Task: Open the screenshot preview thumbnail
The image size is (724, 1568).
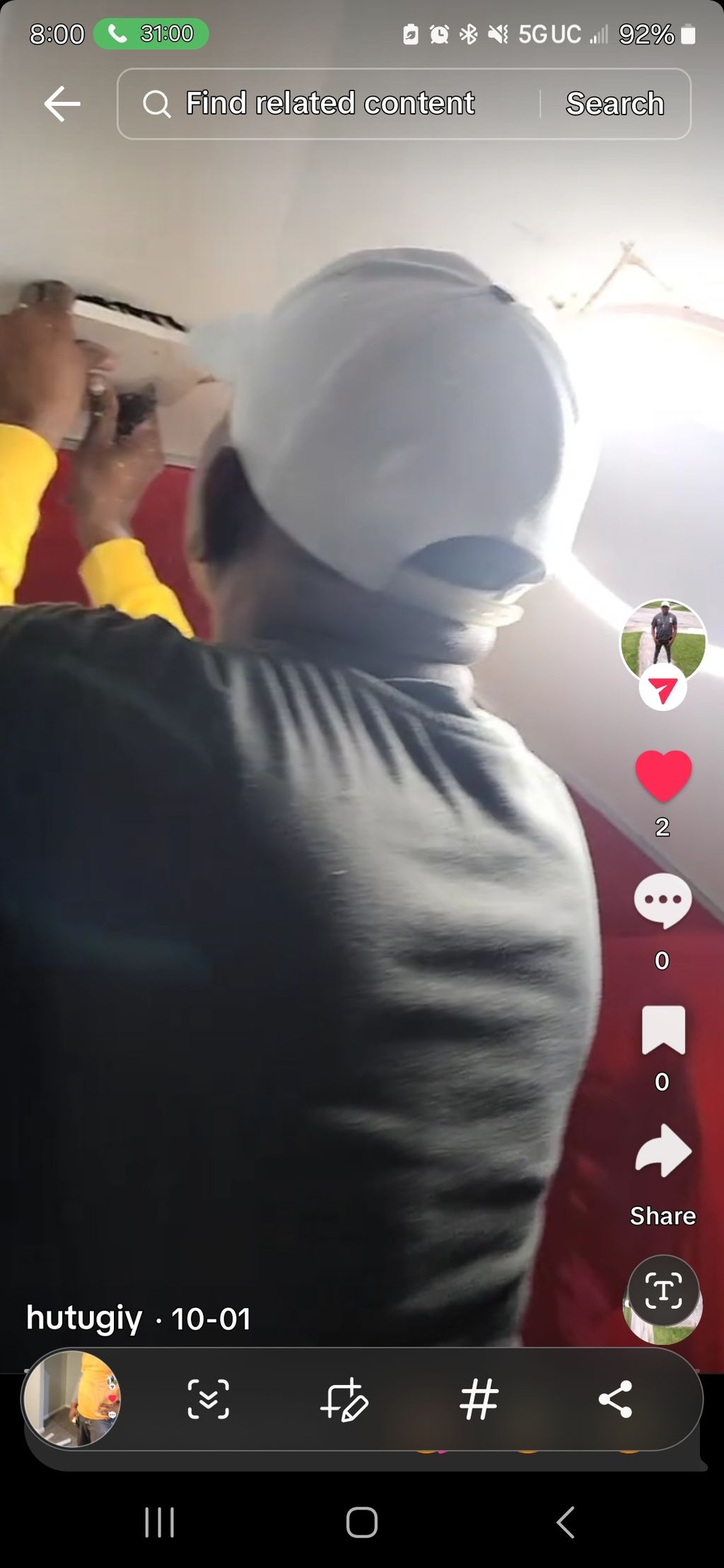Action: click(x=72, y=1399)
